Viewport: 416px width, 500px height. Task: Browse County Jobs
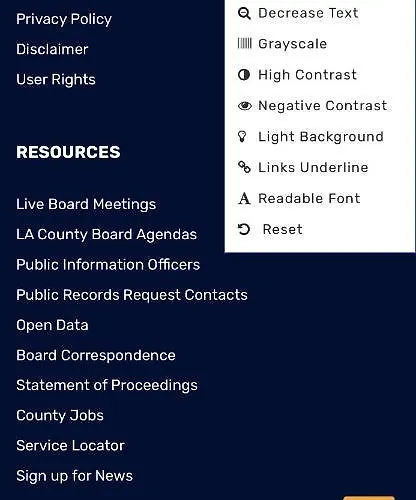(x=60, y=416)
